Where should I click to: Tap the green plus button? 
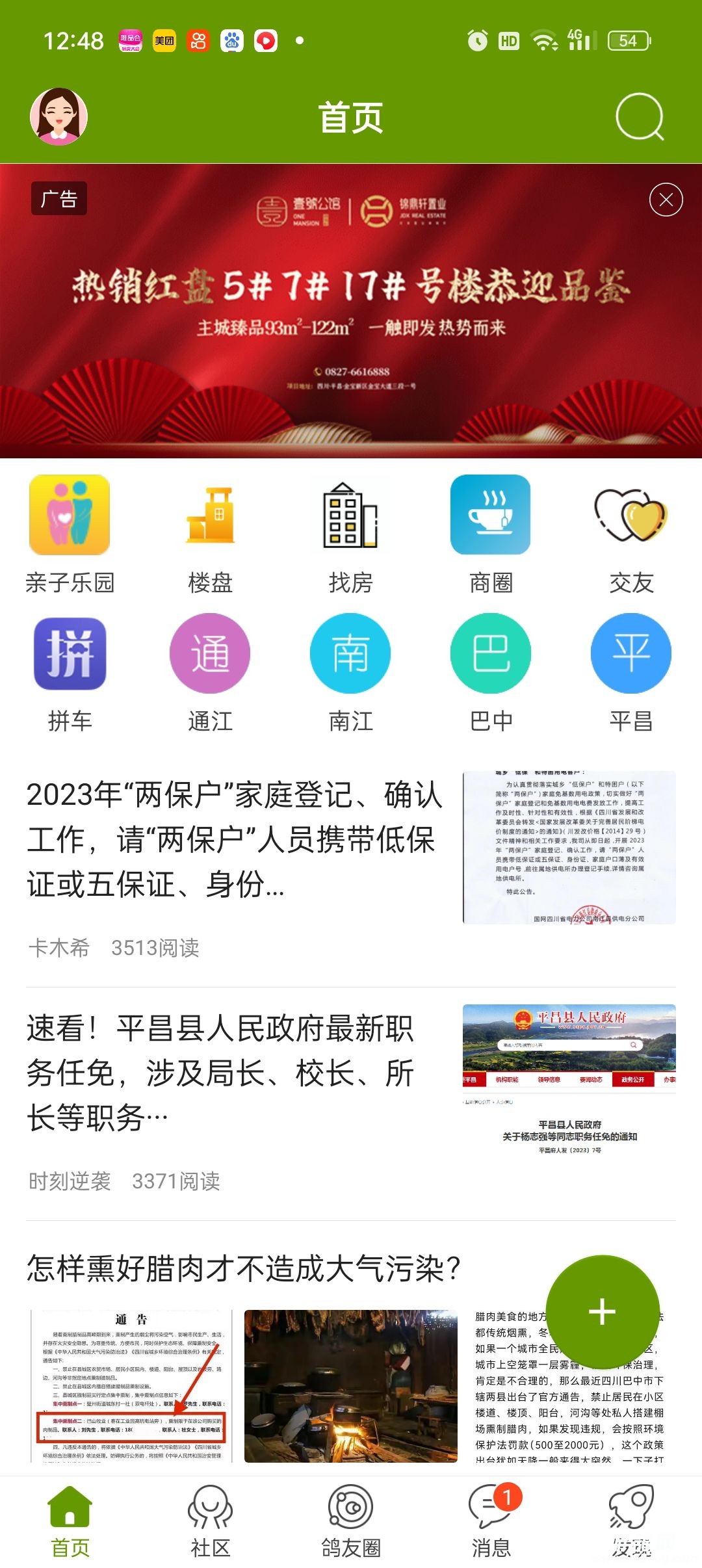(603, 1312)
